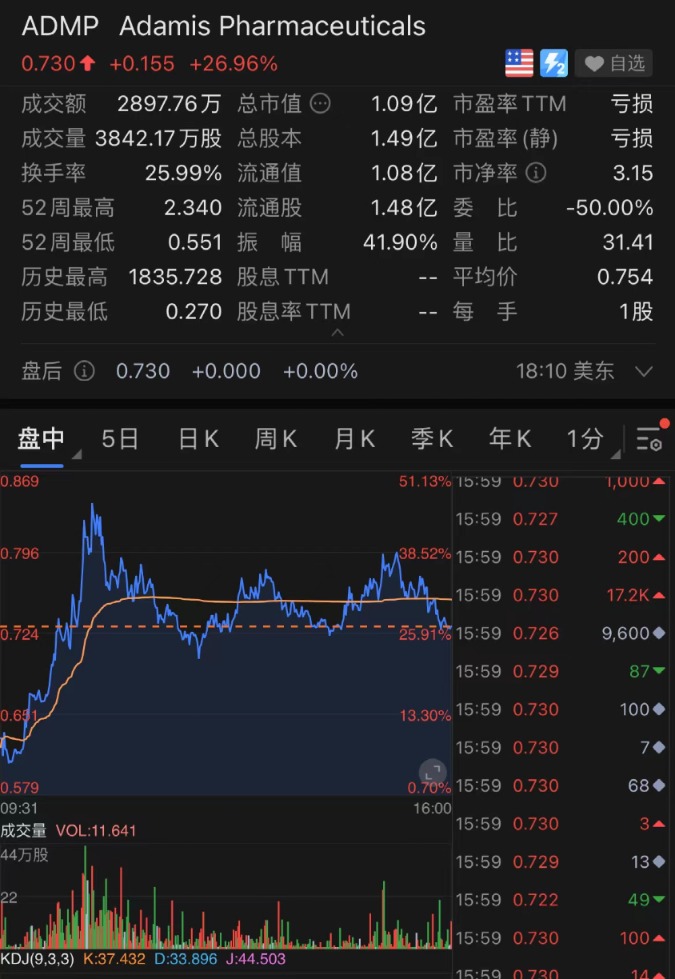This screenshot has height=979, width=675.
Task: Open the 月K monthly chart tab
Action: coord(354,438)
